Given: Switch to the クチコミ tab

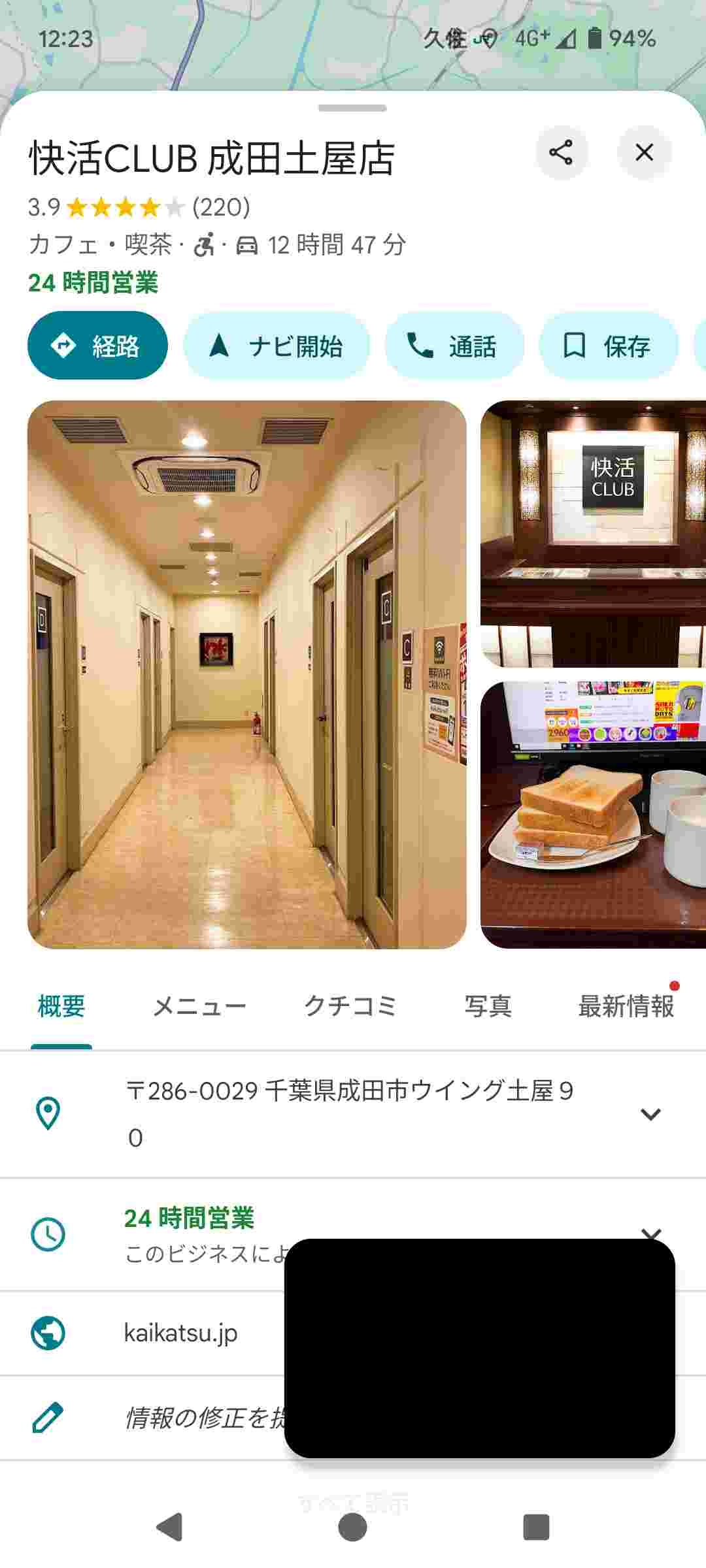Looking at the screenshot, I should click(350, 1006).
